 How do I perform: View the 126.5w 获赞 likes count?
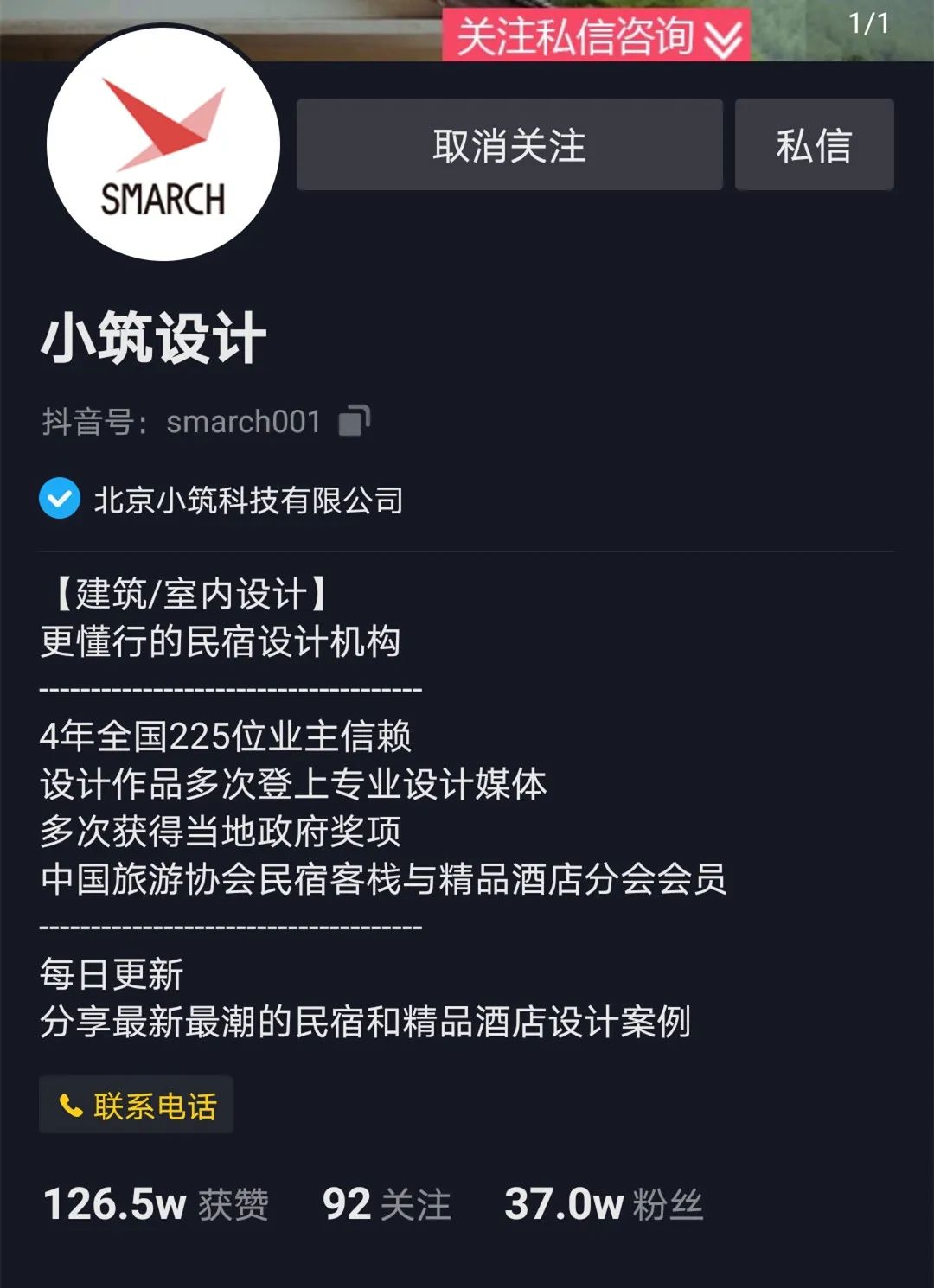(156, 1204)
